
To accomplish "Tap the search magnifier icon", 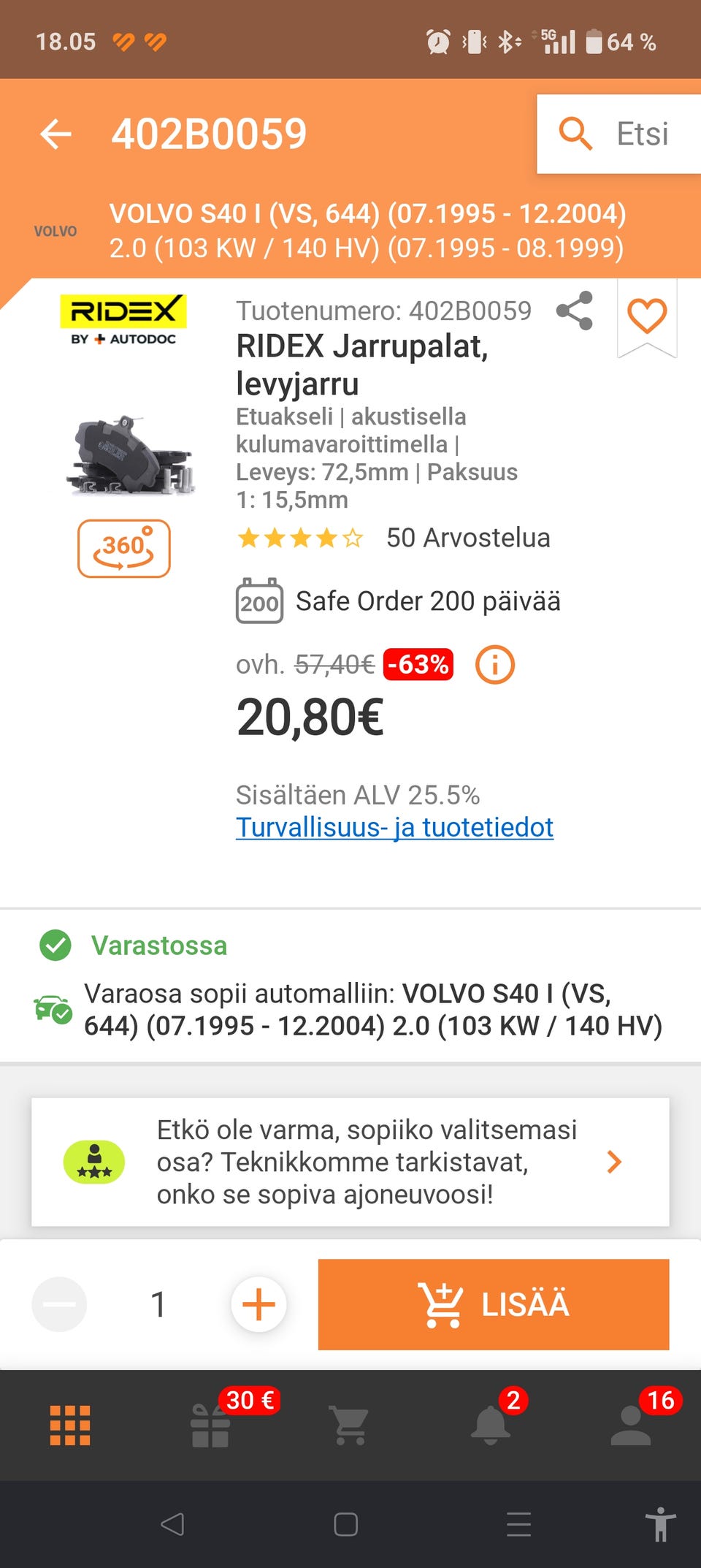I will 576,134.
